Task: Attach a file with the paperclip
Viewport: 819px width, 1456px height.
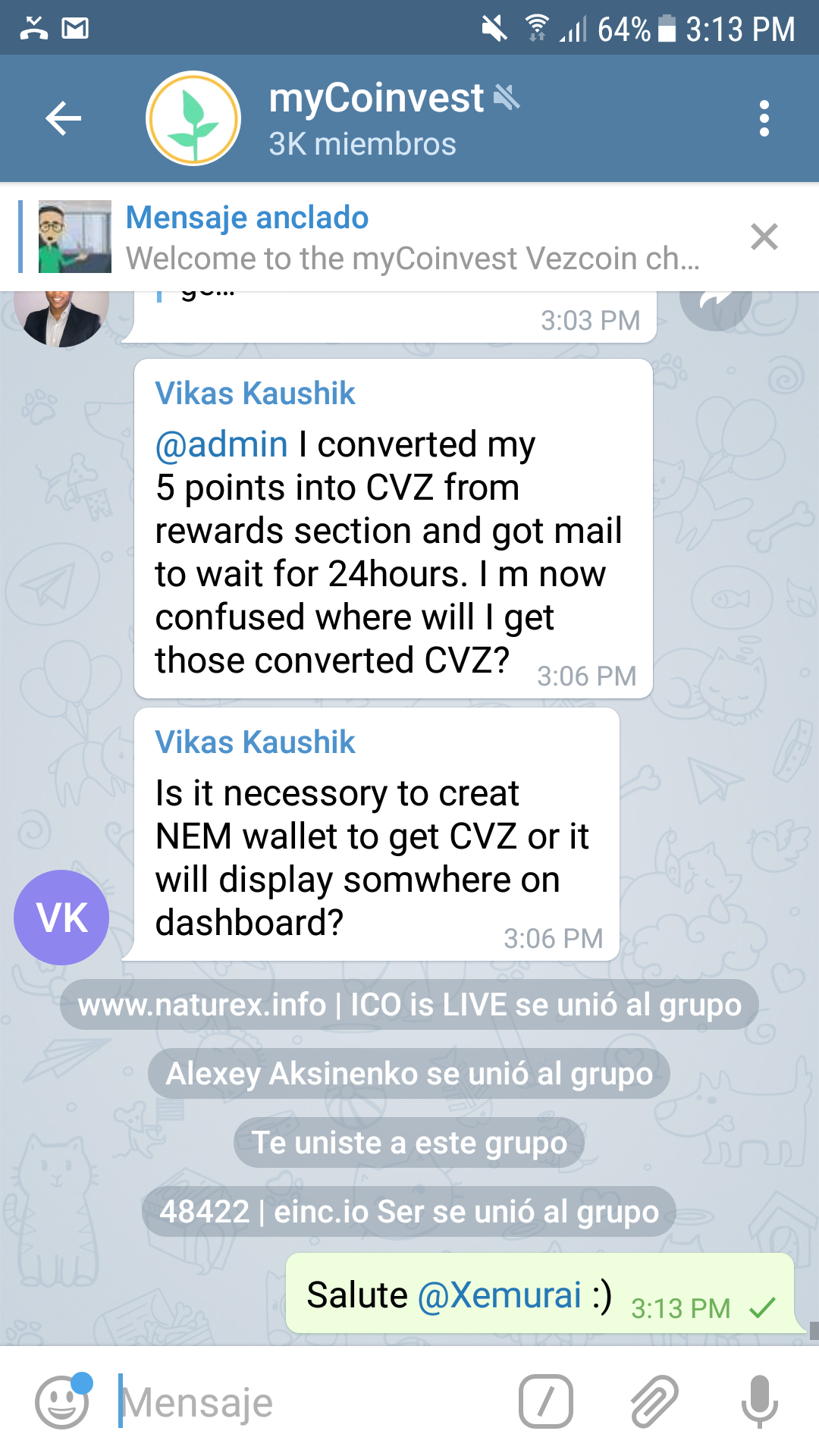Action: 654,1401
